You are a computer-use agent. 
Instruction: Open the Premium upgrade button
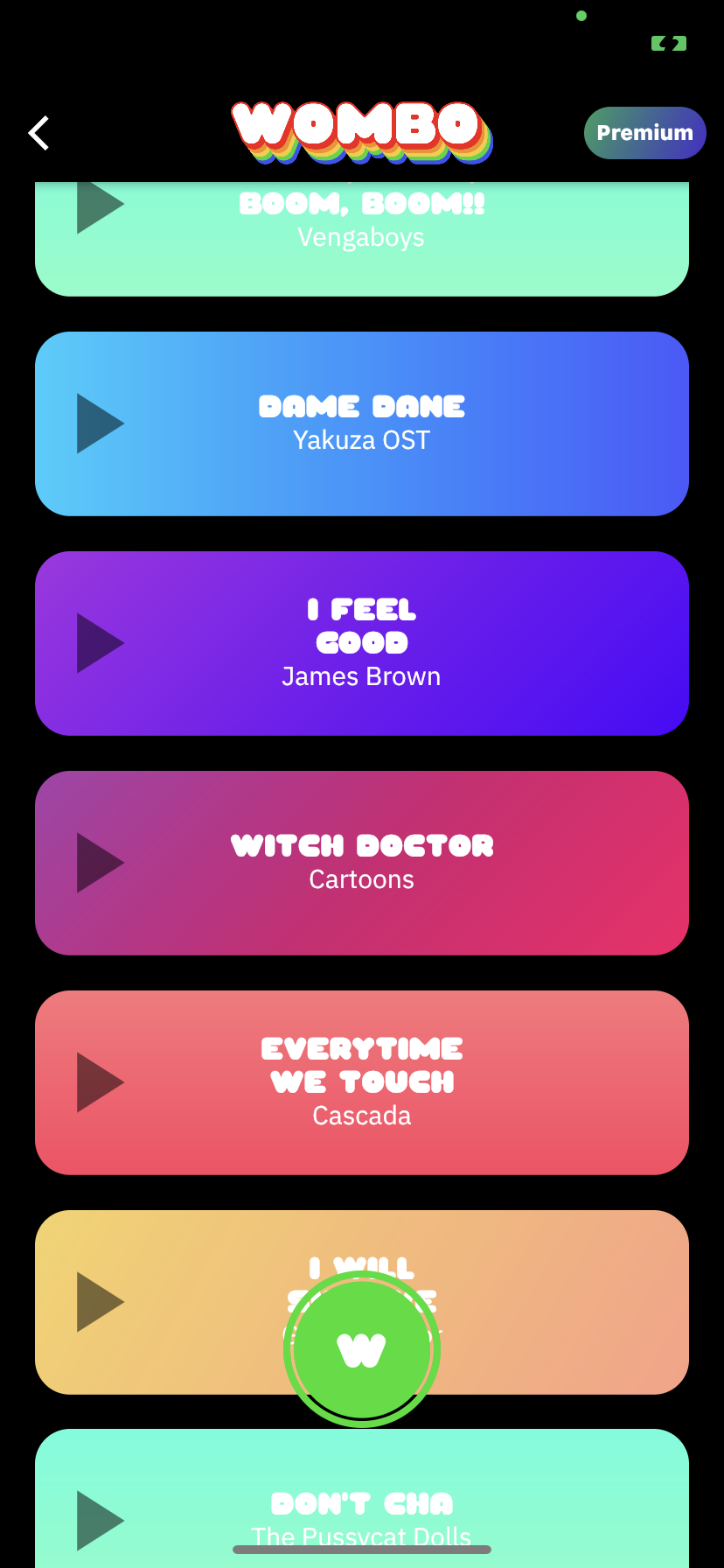pyautogui.click(x=644, y=133)
